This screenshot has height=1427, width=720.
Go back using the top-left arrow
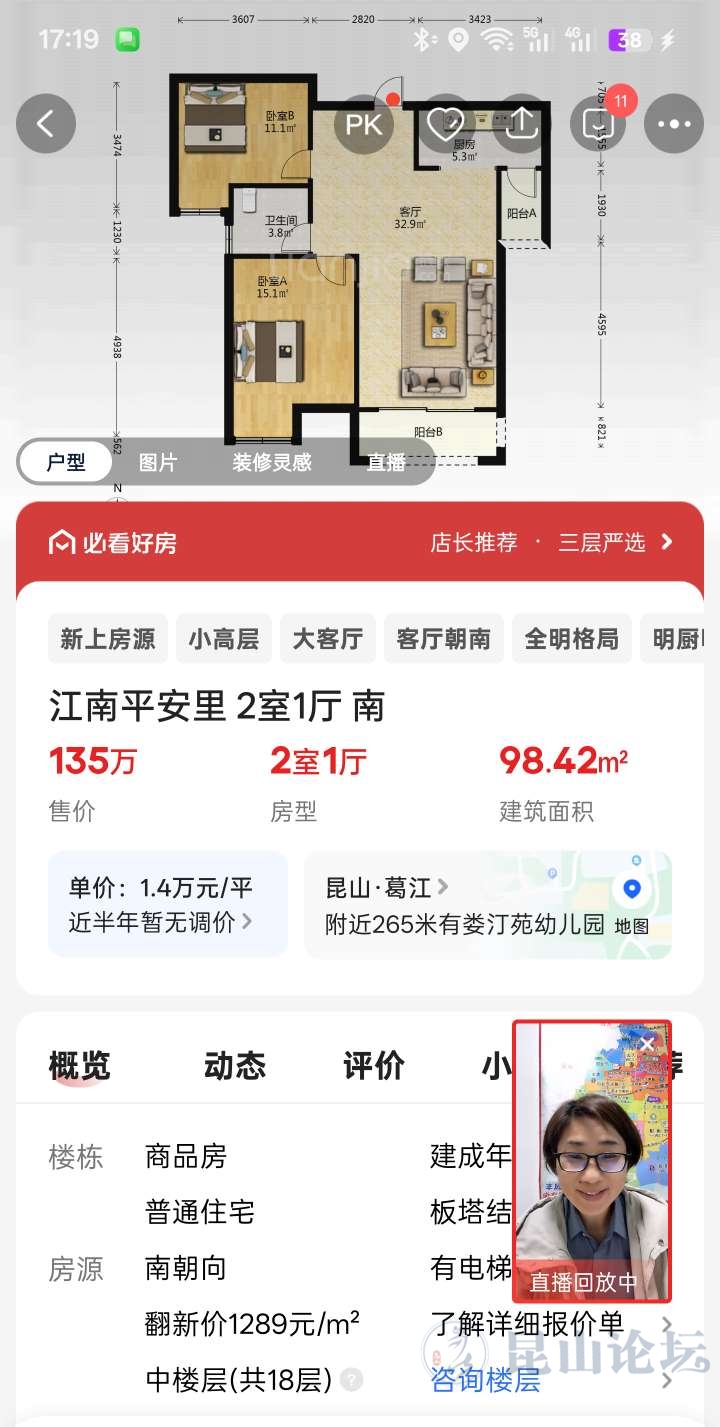tap(46, 123)
